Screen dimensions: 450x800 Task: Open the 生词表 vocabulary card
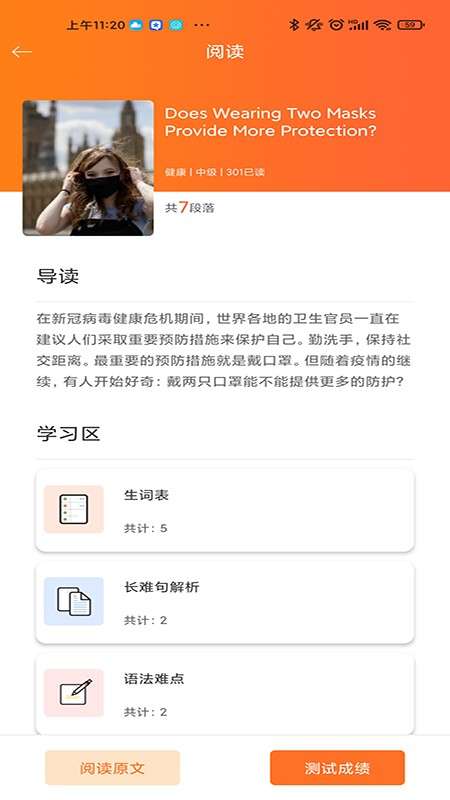pyautogui.click(x=224, y=510)
